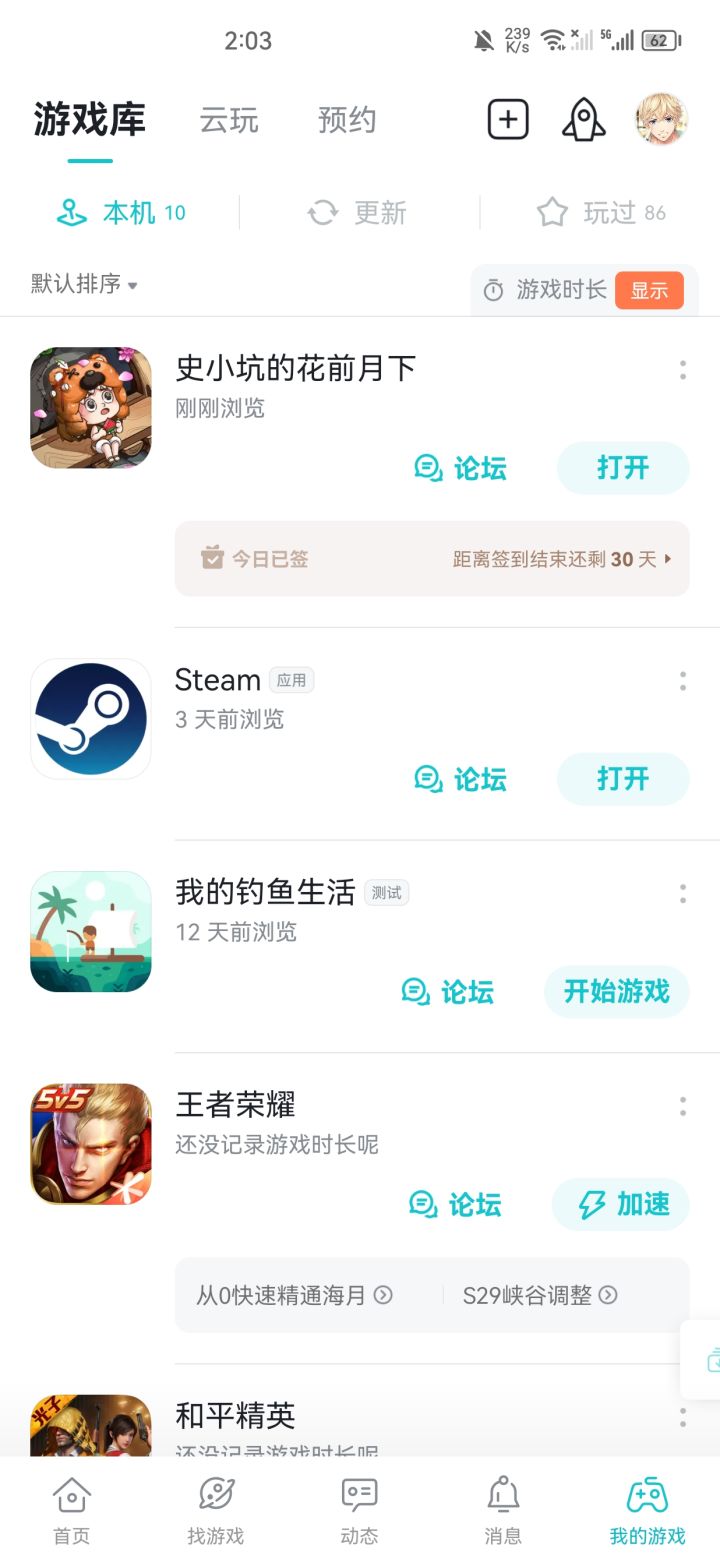Image resolution: width=720 pixels, height=1559 pixels.
Task: Open kebab menu for 史小坑的花前月下
Action: [x=683, y=370]
